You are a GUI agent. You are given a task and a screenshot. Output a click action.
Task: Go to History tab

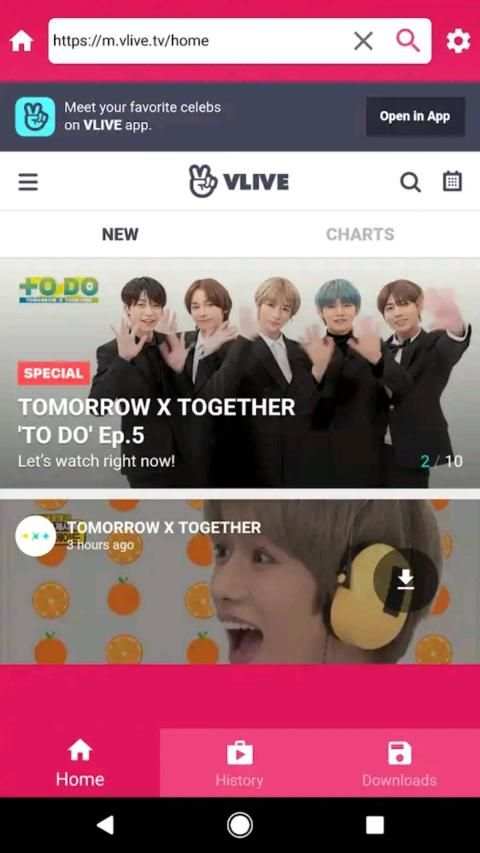click(239, 763)
